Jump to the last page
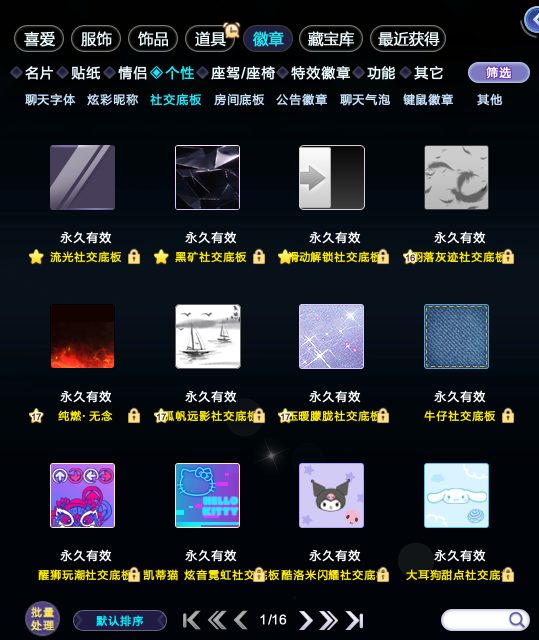 [354, 620]
